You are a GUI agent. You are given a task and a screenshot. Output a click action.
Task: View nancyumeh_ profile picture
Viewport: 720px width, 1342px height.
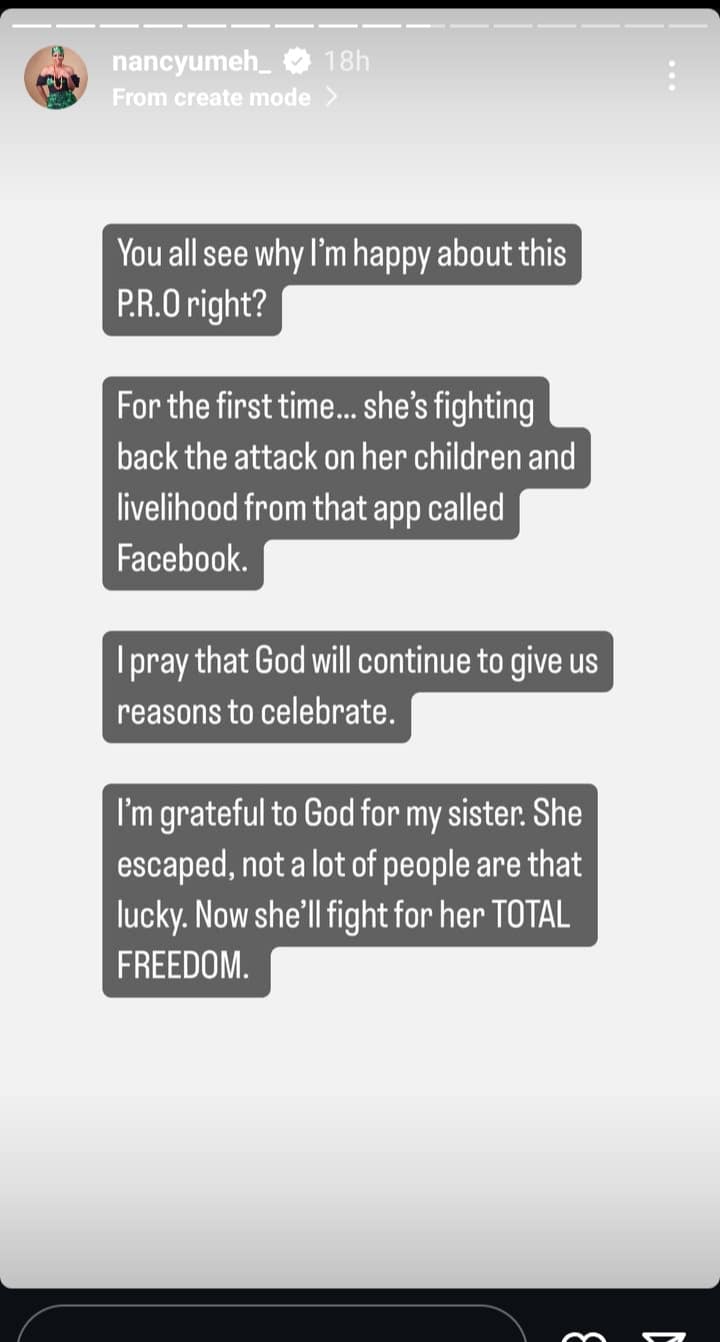56,77
